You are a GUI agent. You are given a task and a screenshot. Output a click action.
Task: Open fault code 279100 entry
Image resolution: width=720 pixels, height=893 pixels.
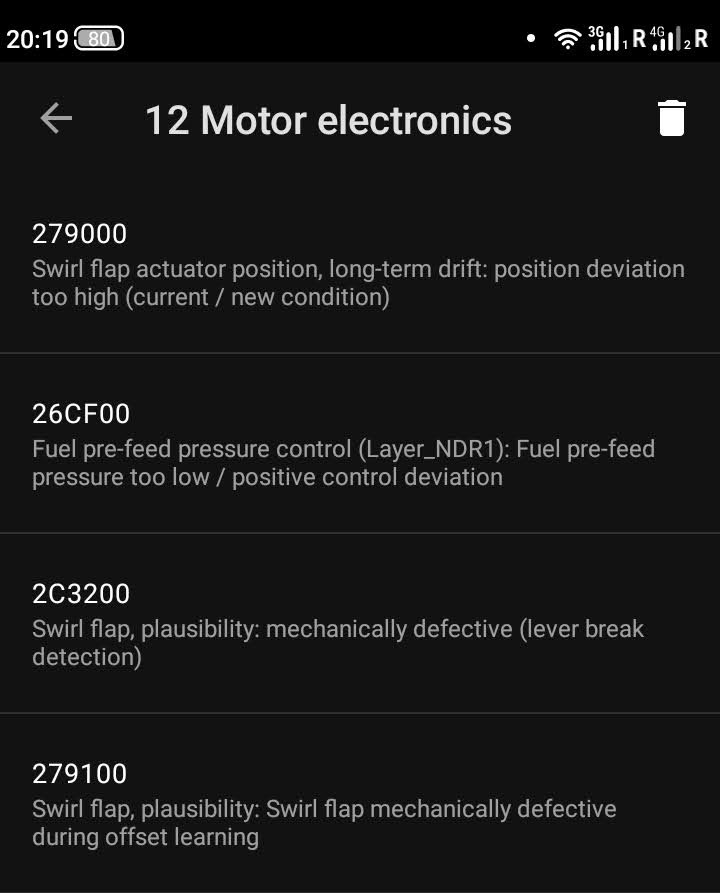(359, 804)
